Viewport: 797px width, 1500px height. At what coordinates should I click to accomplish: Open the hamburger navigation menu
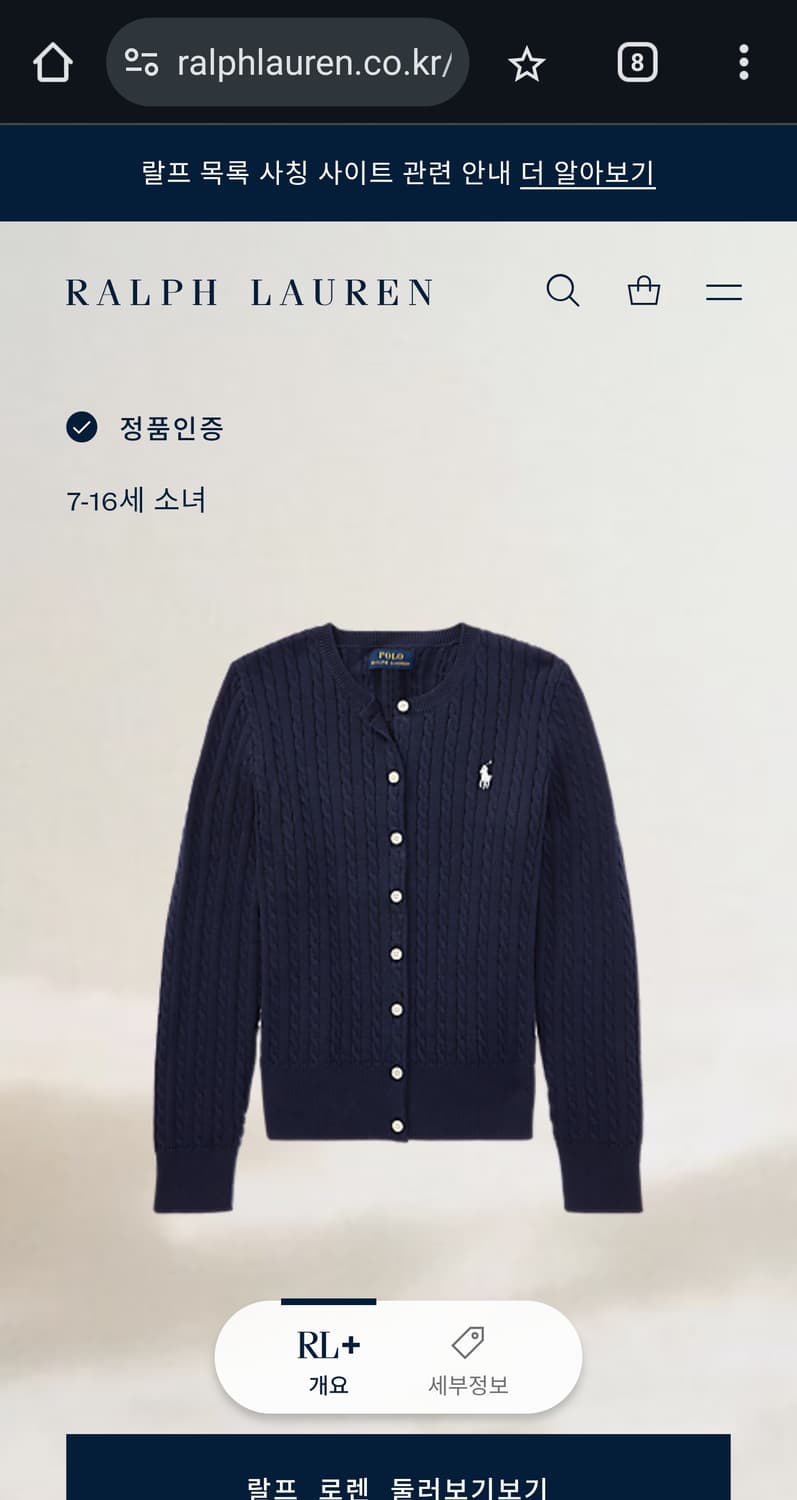point(722,291)
